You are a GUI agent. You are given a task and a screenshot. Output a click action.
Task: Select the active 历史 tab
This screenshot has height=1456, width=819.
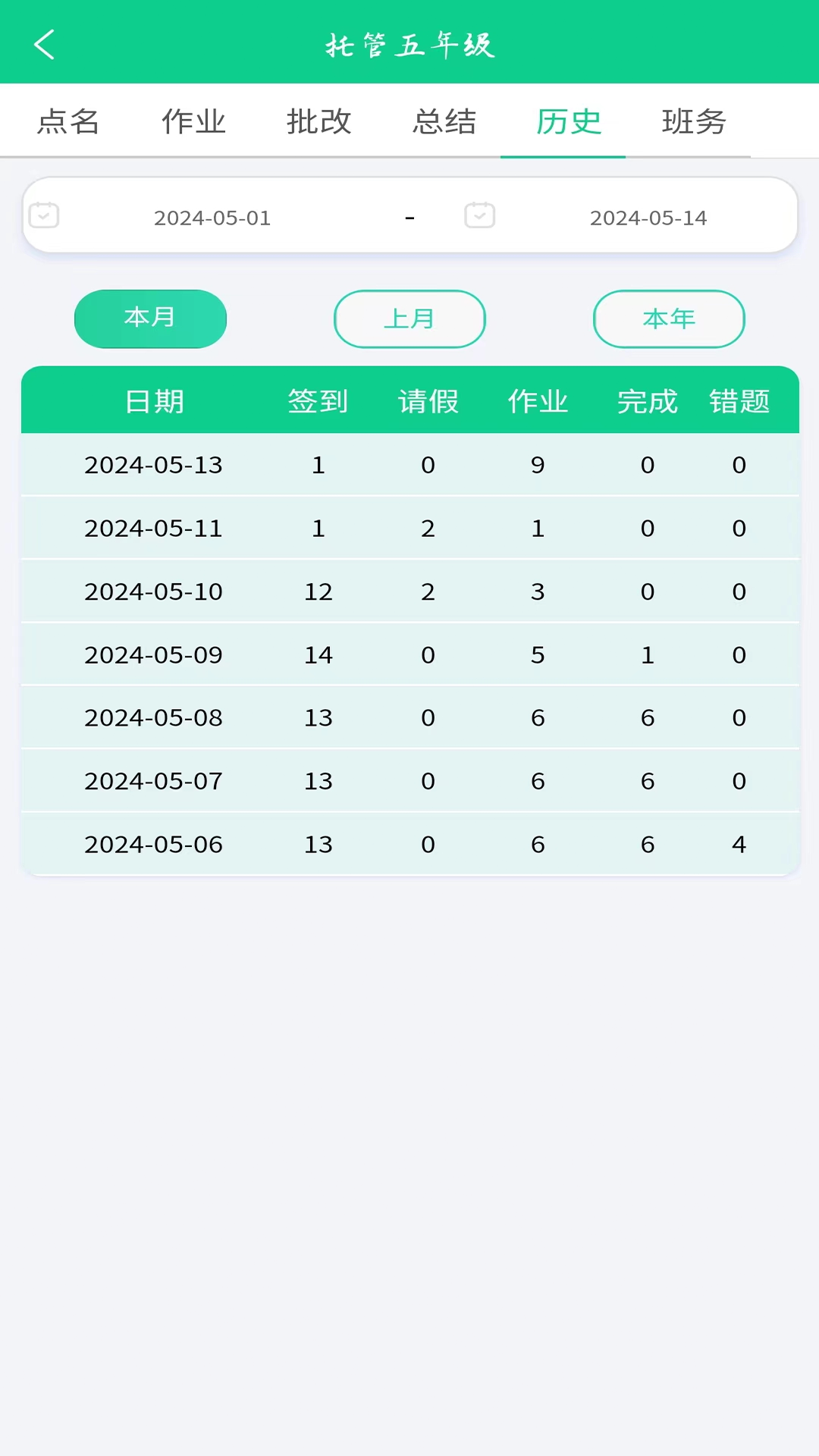(567, 121)
